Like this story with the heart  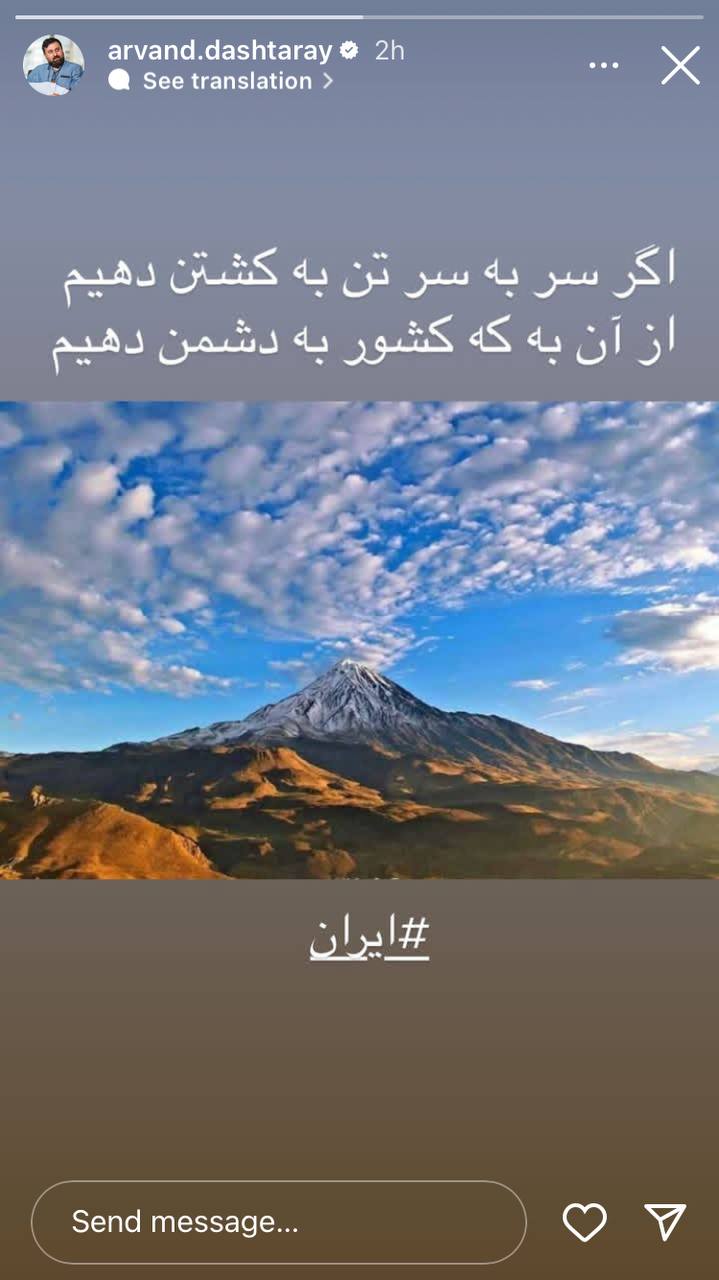(x=585, y=1222)
